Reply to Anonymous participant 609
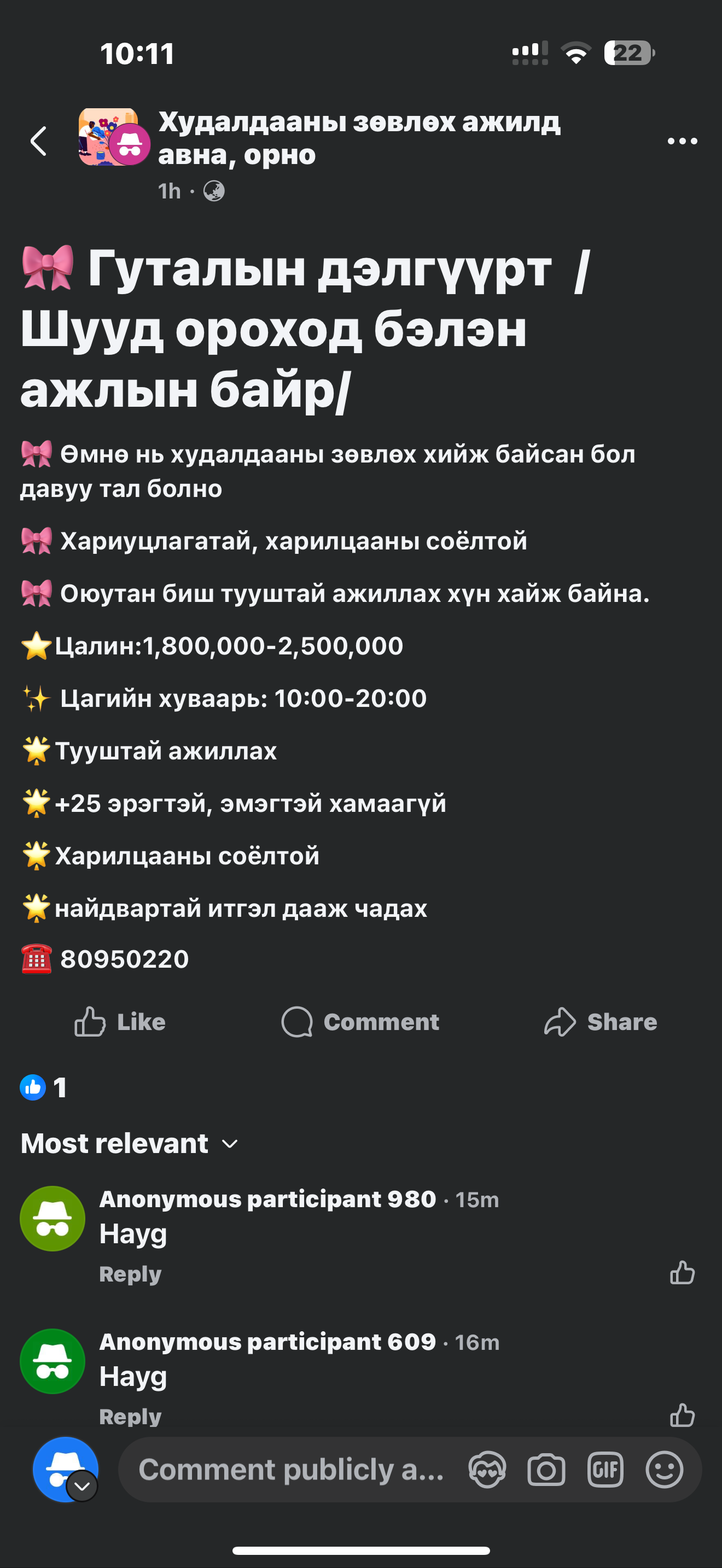 tap(130, 1417)
